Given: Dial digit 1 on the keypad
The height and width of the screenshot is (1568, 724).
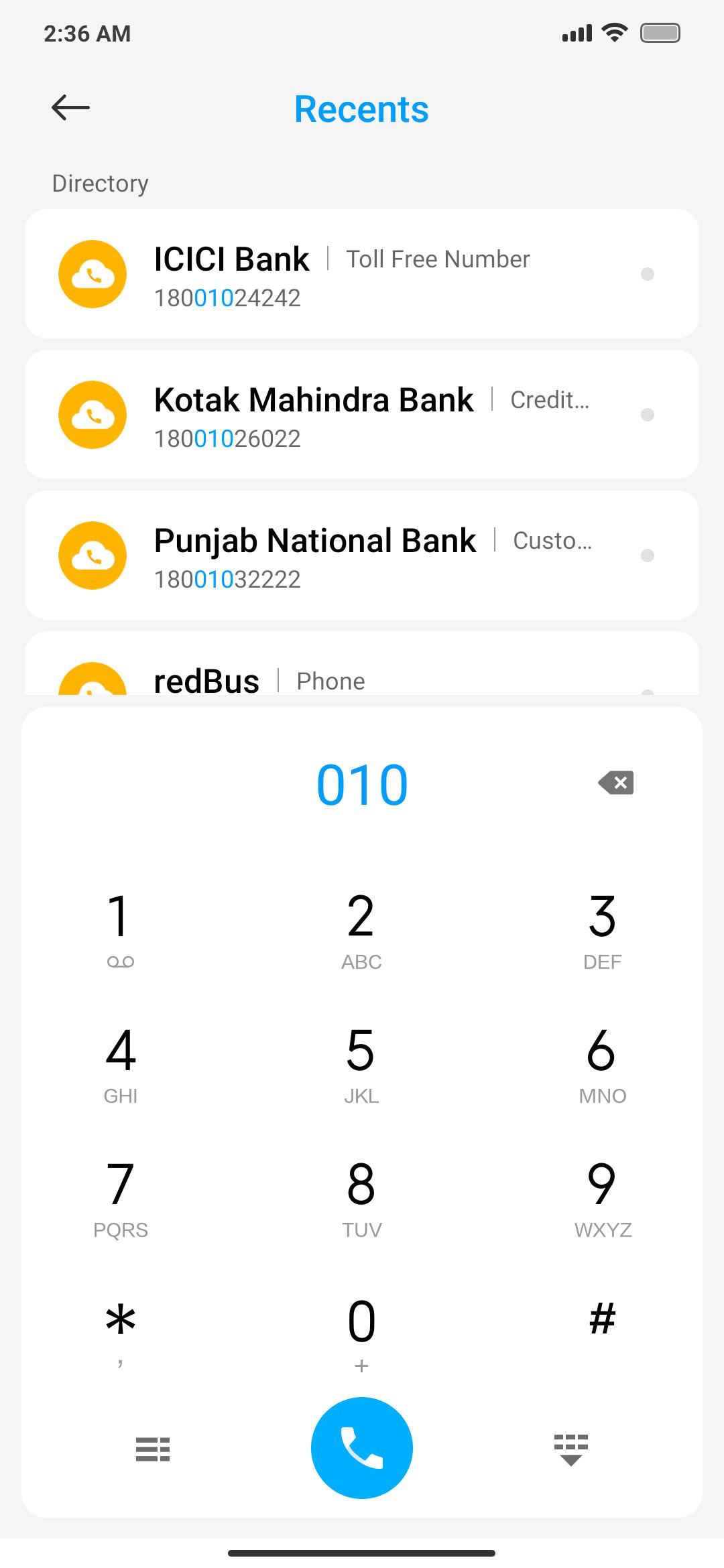Looking at the screenshot, I should point(121,929).
